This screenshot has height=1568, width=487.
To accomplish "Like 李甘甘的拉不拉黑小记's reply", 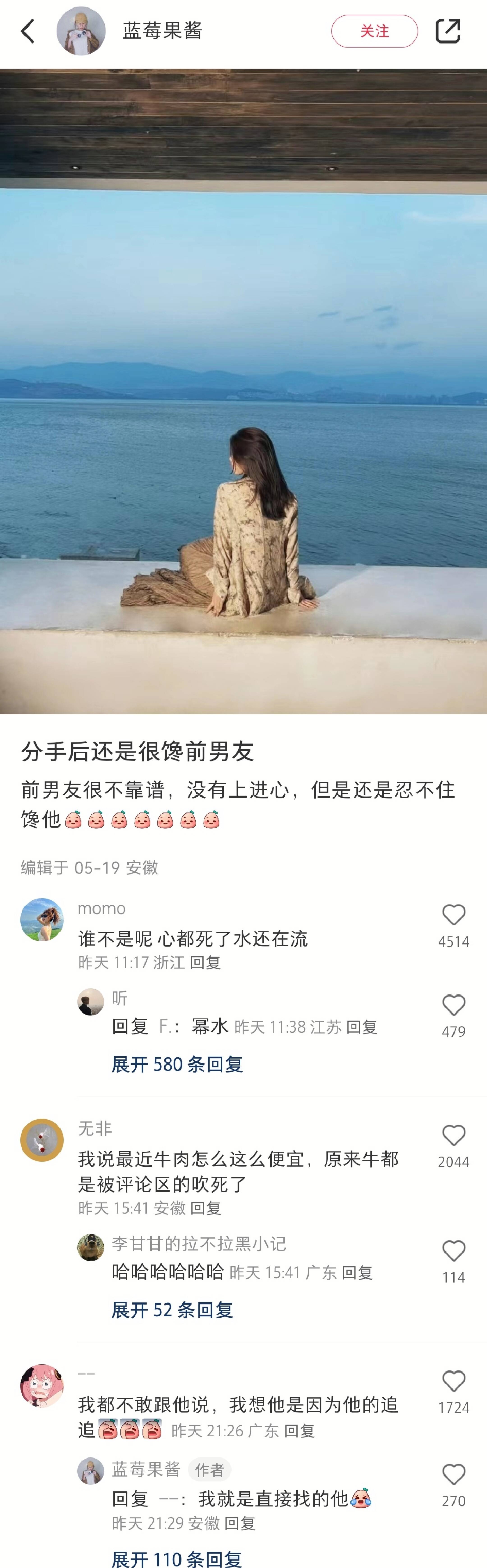I will (x=454, y=1251).
